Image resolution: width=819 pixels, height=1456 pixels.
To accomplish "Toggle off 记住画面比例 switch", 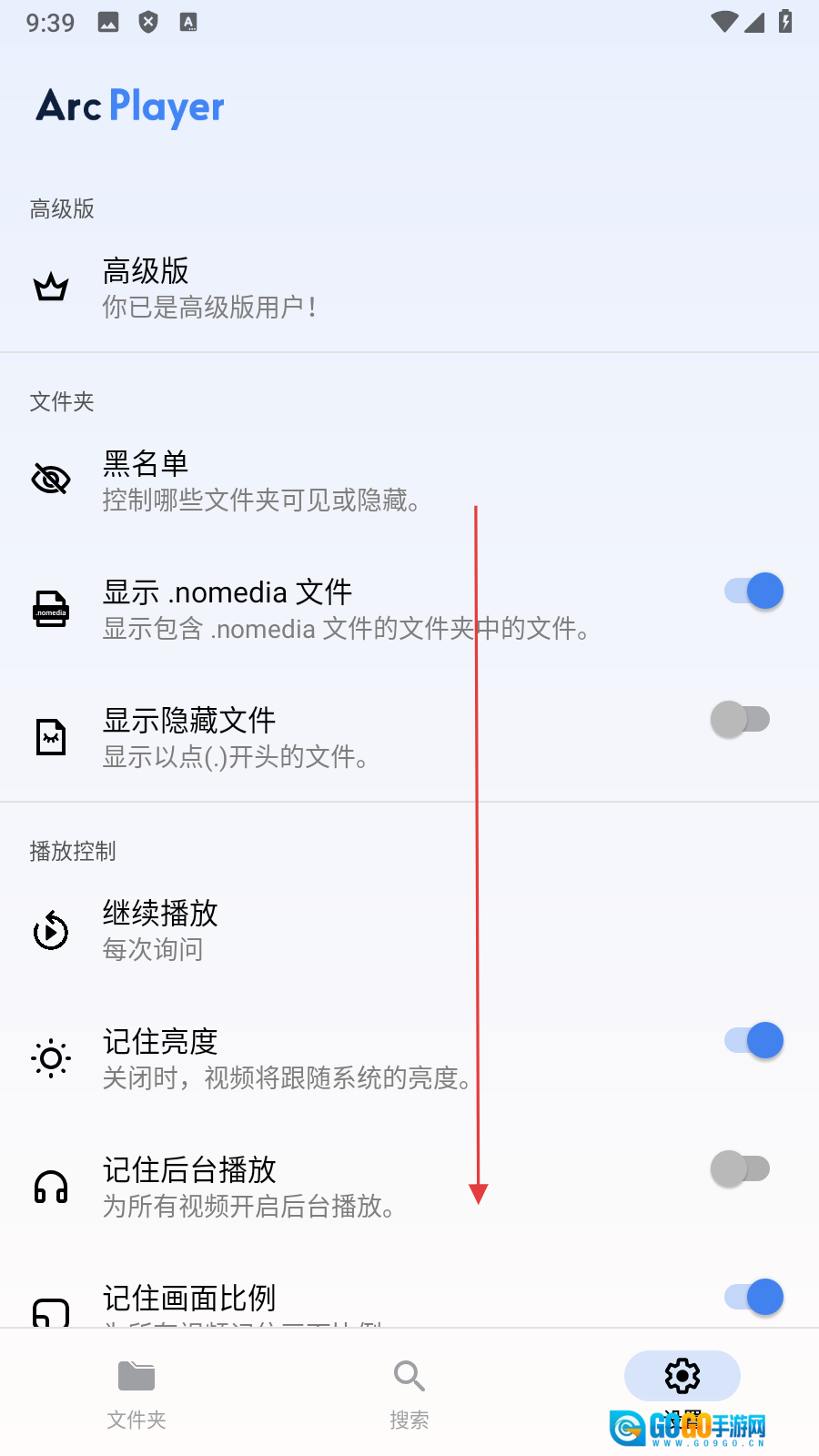I will point(753,1297).
